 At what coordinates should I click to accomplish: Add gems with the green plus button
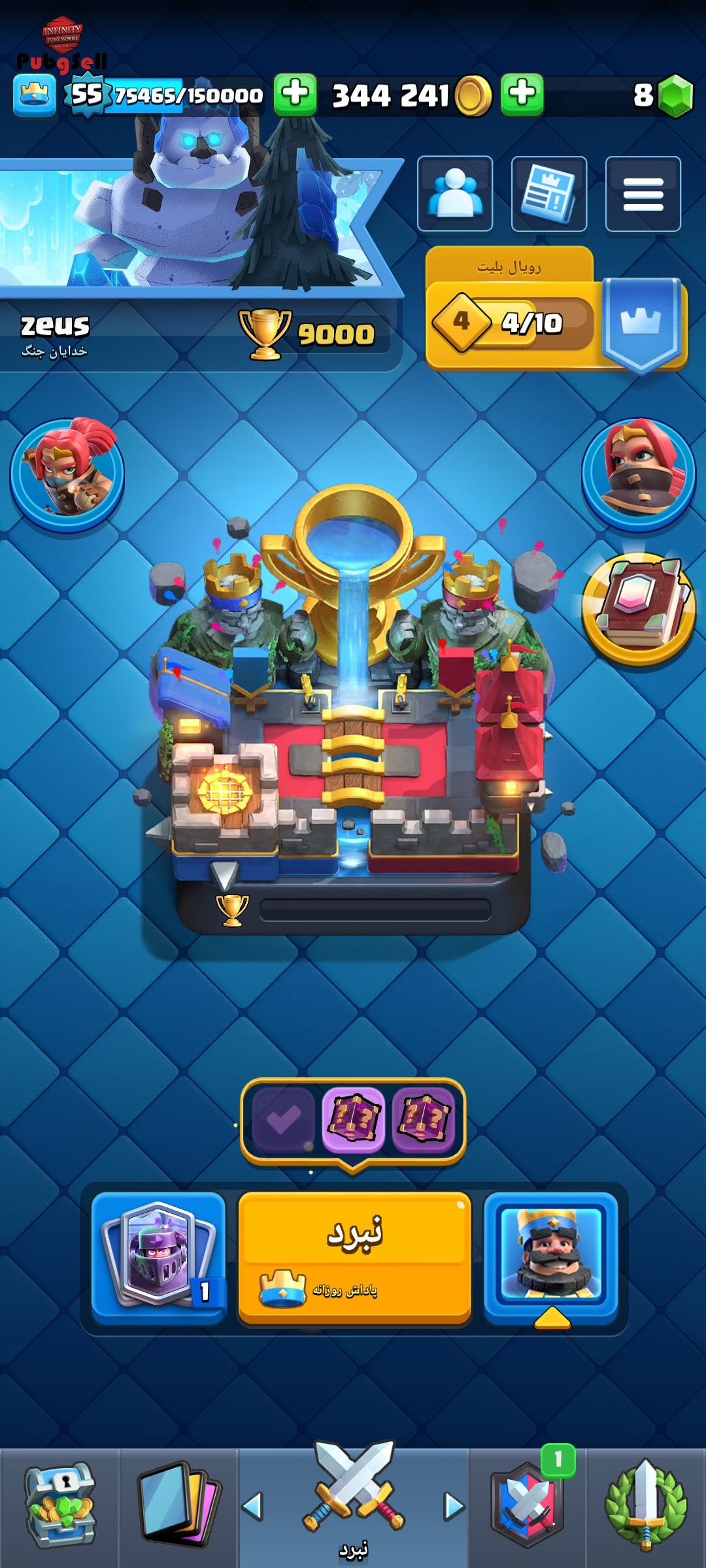522,95
